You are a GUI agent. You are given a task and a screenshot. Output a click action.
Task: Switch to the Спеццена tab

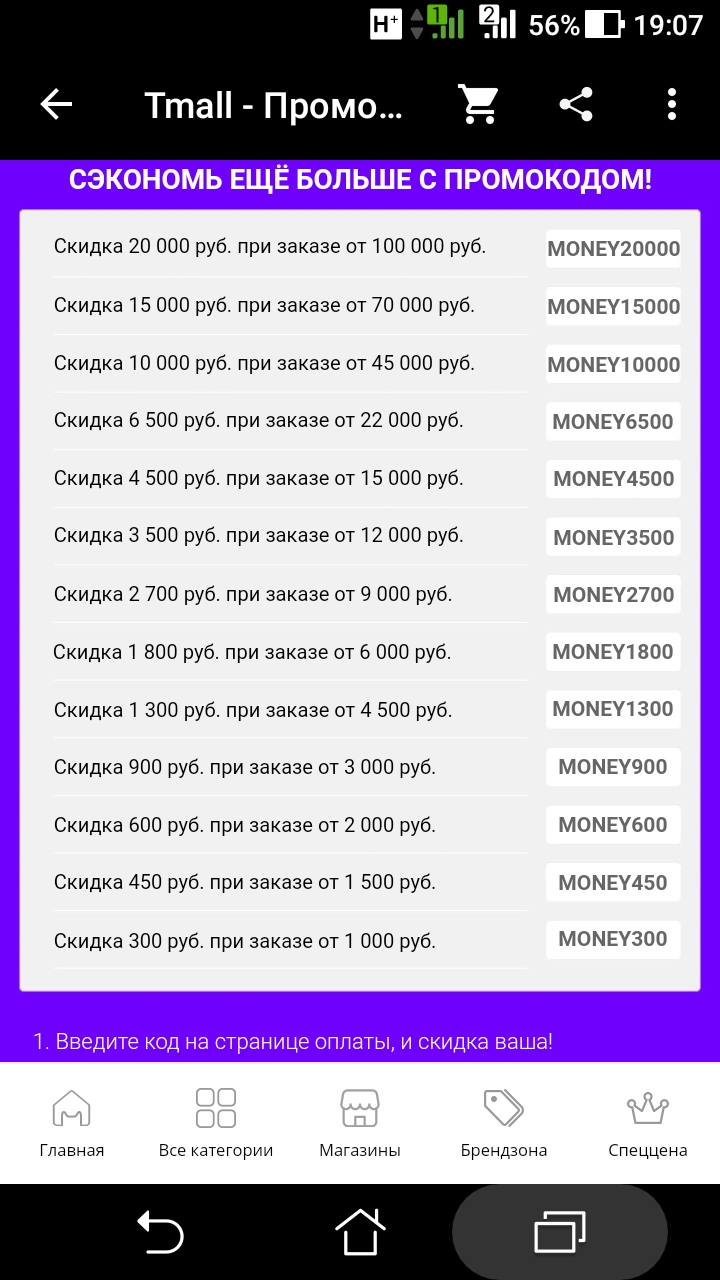[x=648, y=1123]
